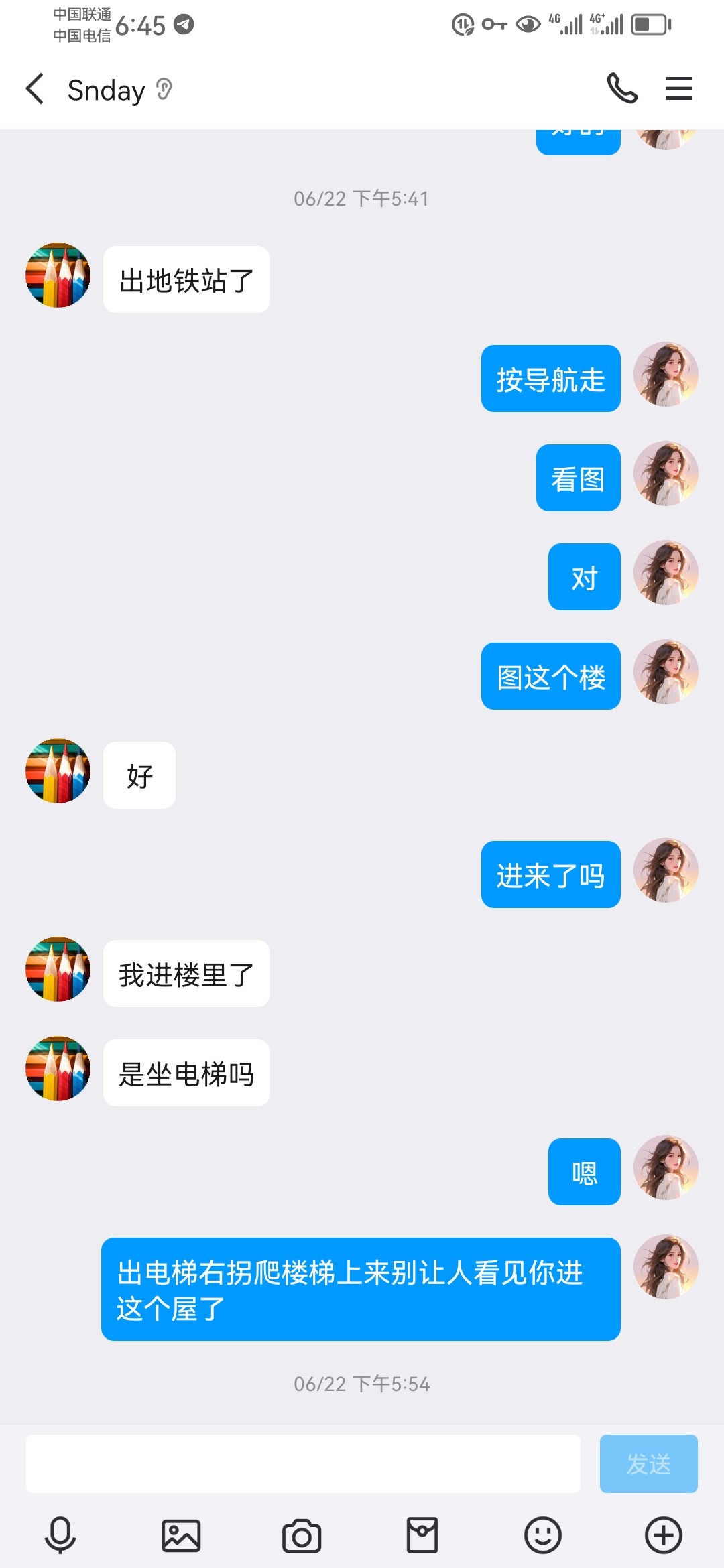The image size is (724, 1568).
Task: Open the photo gallery picker icon
Action: click(180, 1534)
